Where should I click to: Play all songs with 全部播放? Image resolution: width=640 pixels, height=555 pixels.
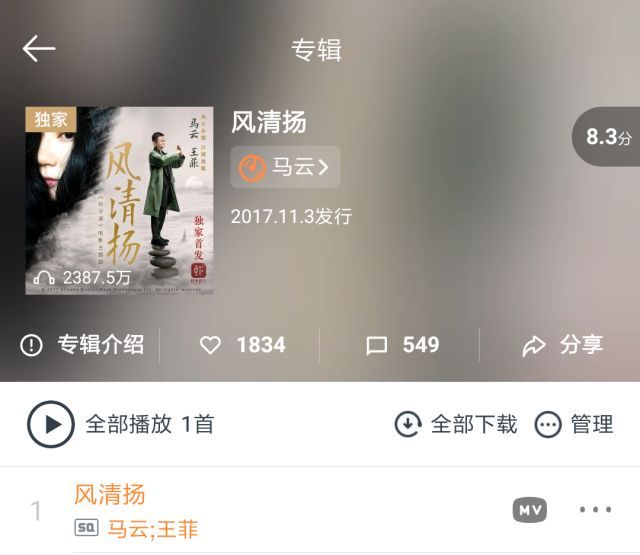click(120, 424)
